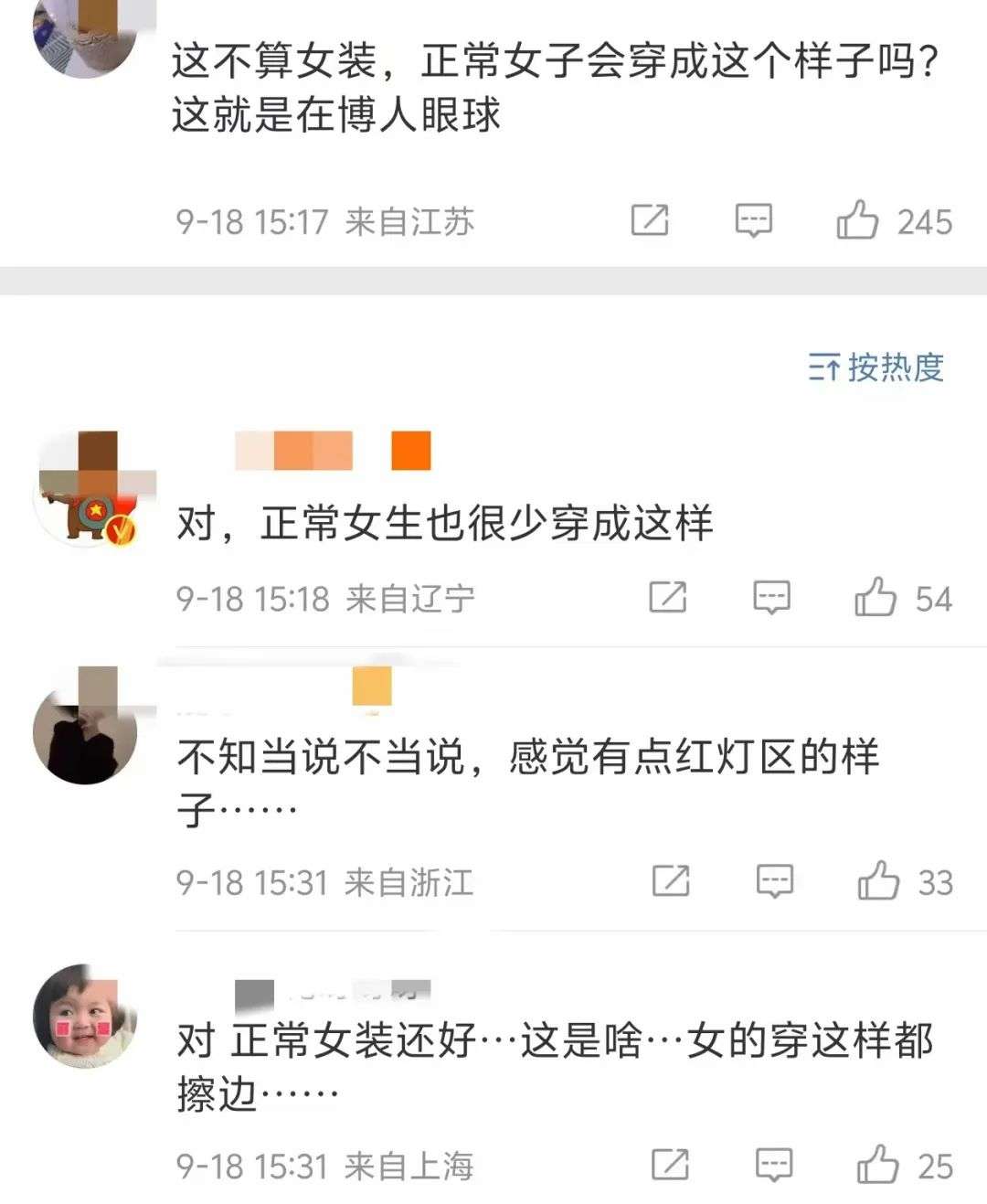987x1204 pixels.
Task: Open the baby-face avatar profile from 上海
Action: tap(84, 1017)
